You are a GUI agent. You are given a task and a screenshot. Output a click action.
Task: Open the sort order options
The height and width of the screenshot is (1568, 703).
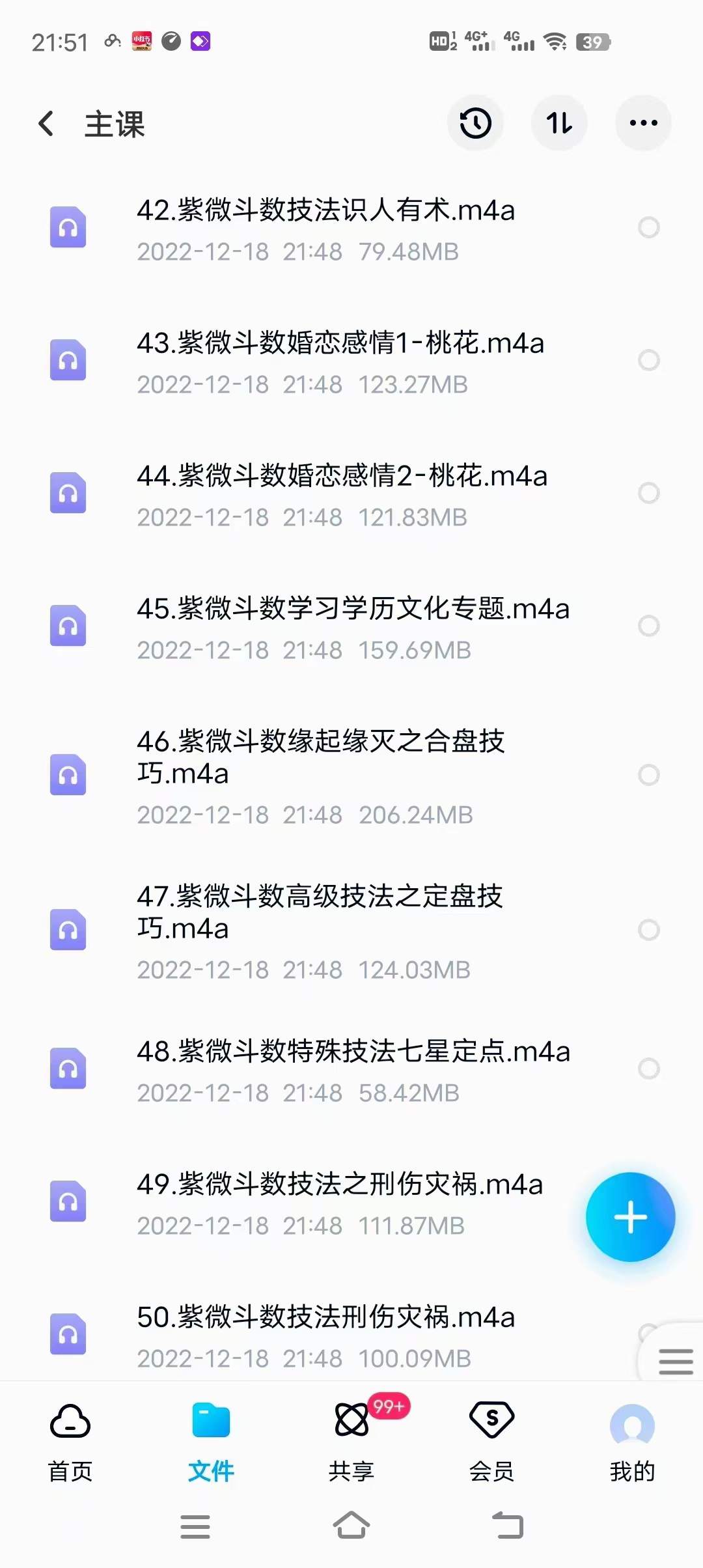[559, 123]
